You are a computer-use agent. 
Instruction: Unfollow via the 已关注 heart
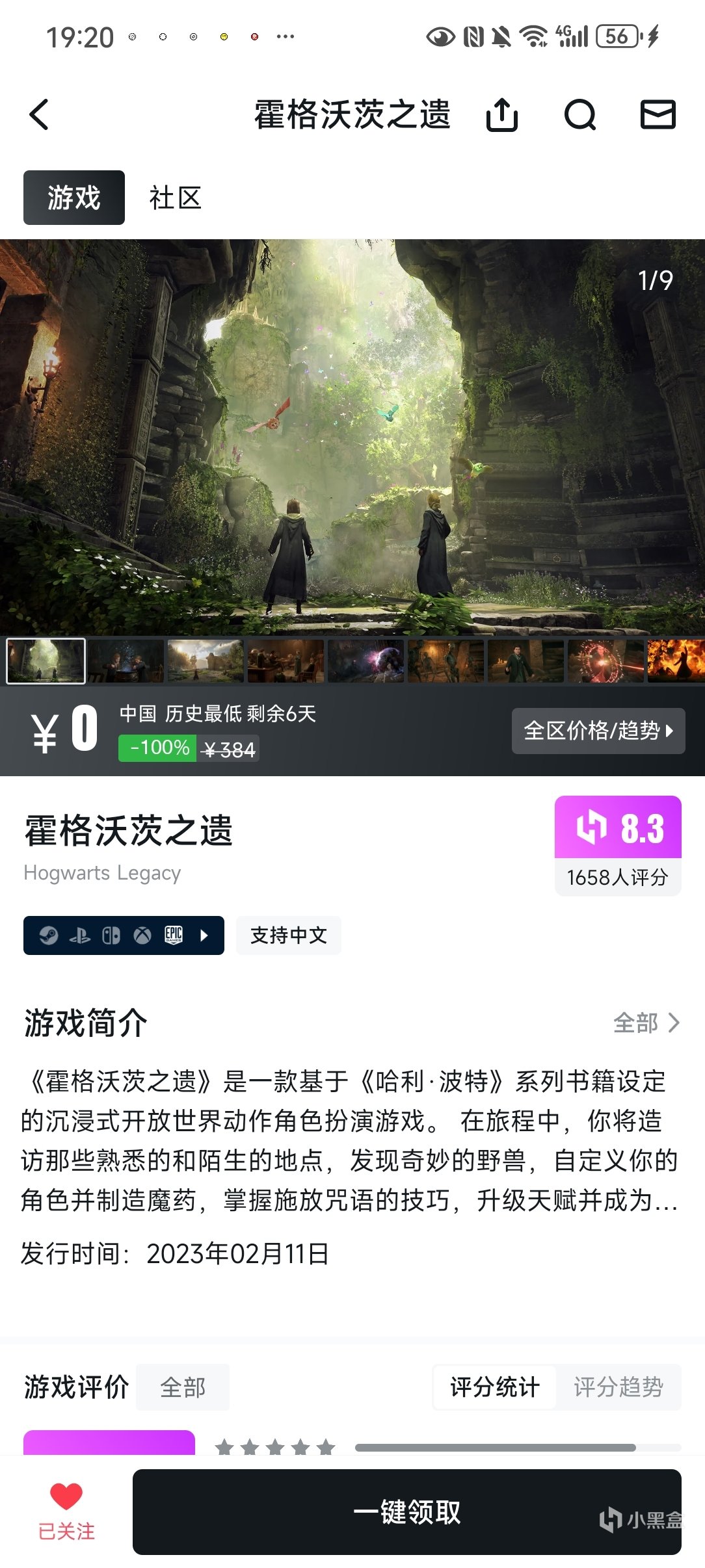pyautogui.click(x=66, y=1510)
